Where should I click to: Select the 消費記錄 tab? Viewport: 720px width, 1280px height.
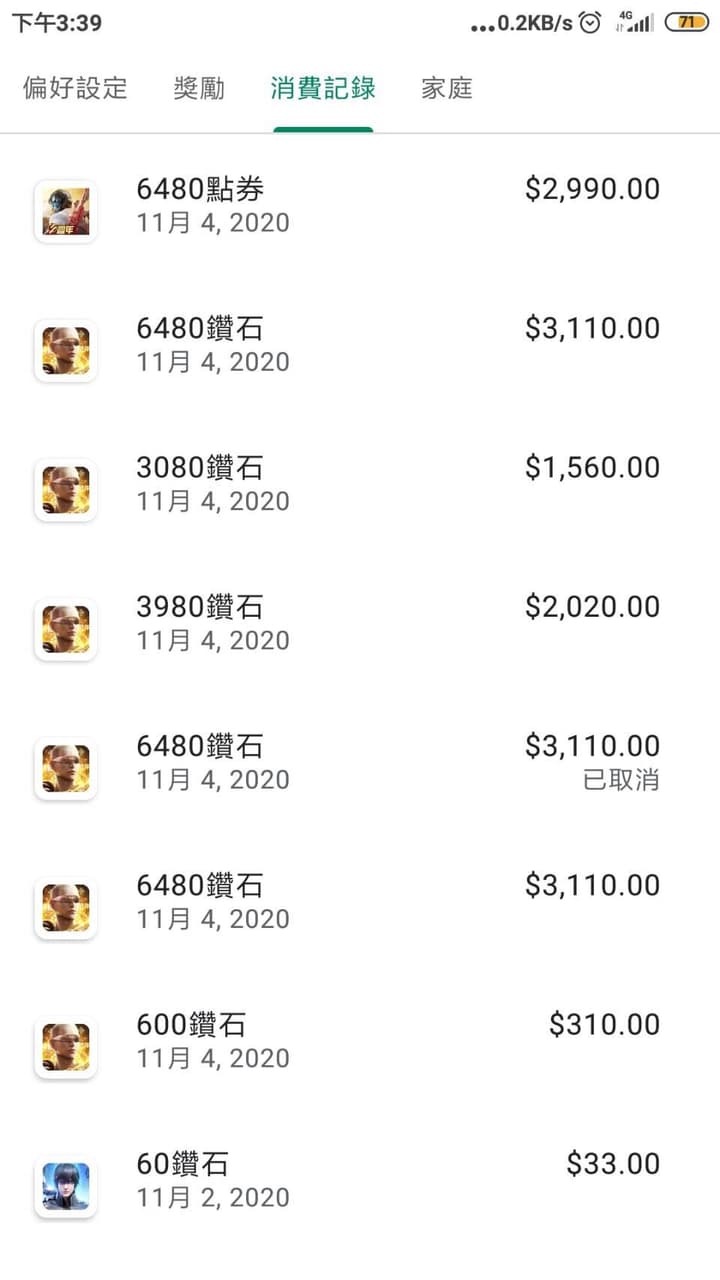pos(323,88)
